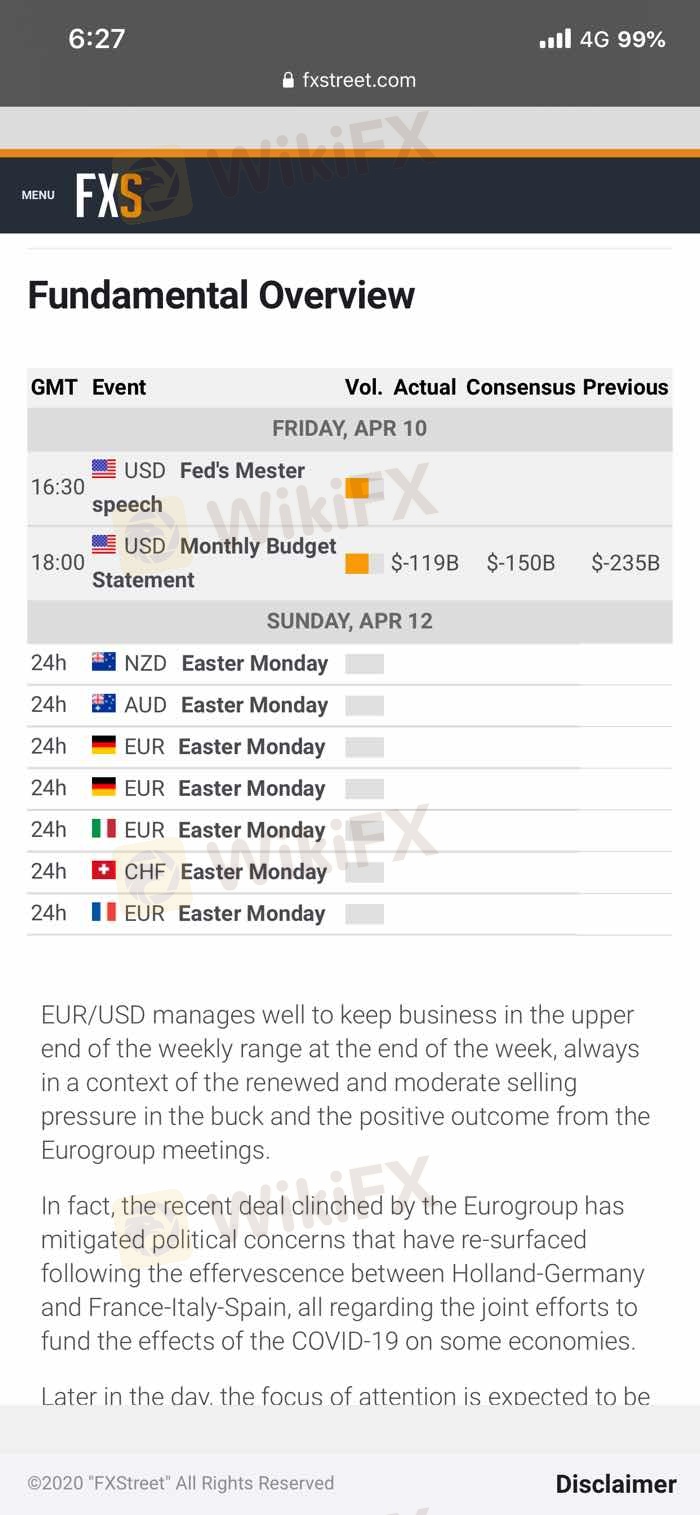700x1515 pixels.
Task: Open the CHF Easter Monday event
Action: click(x=253, y=872)
